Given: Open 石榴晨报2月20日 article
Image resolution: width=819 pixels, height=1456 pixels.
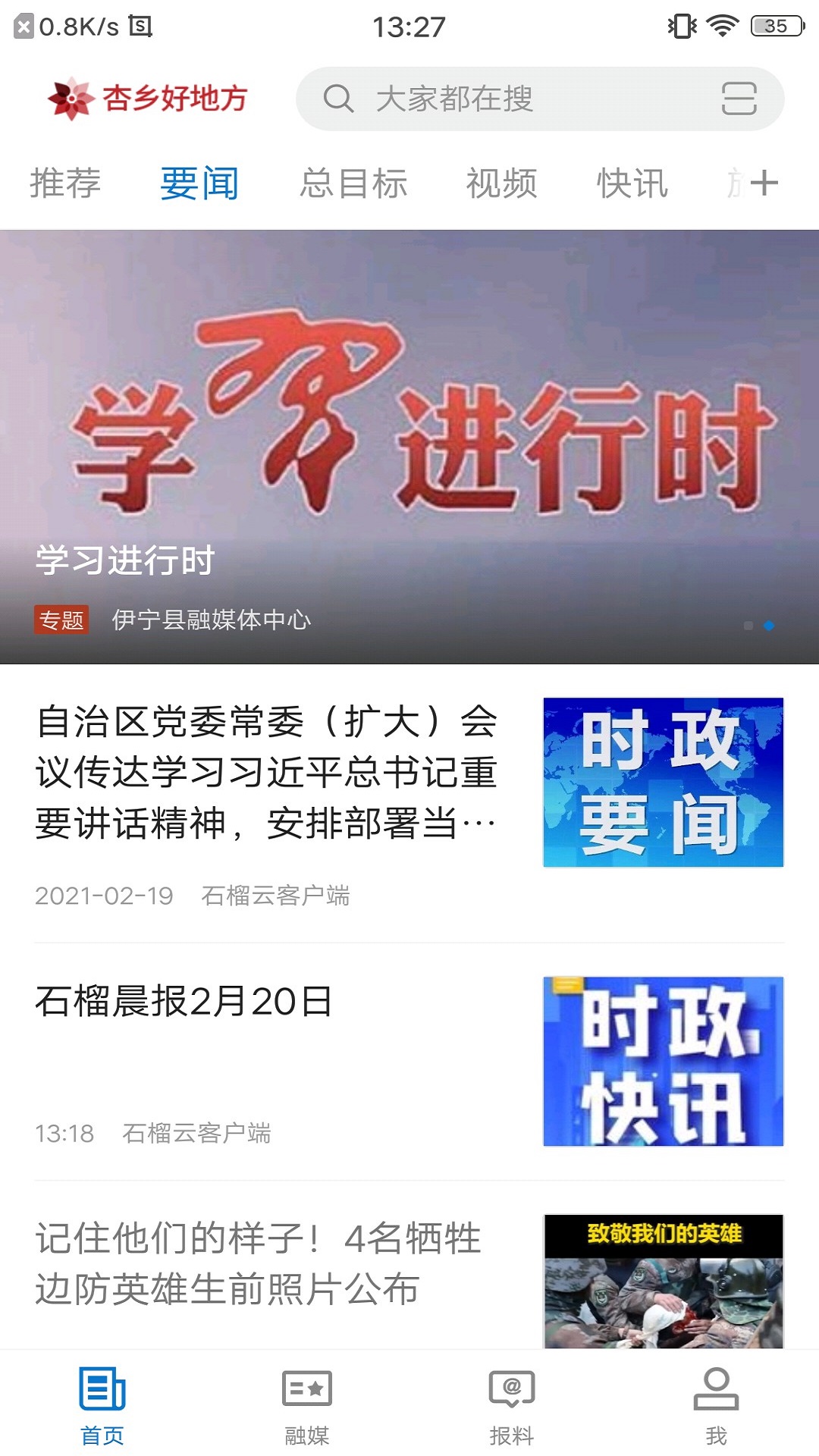Looking at the screenshot, I should pos(409,1062).
